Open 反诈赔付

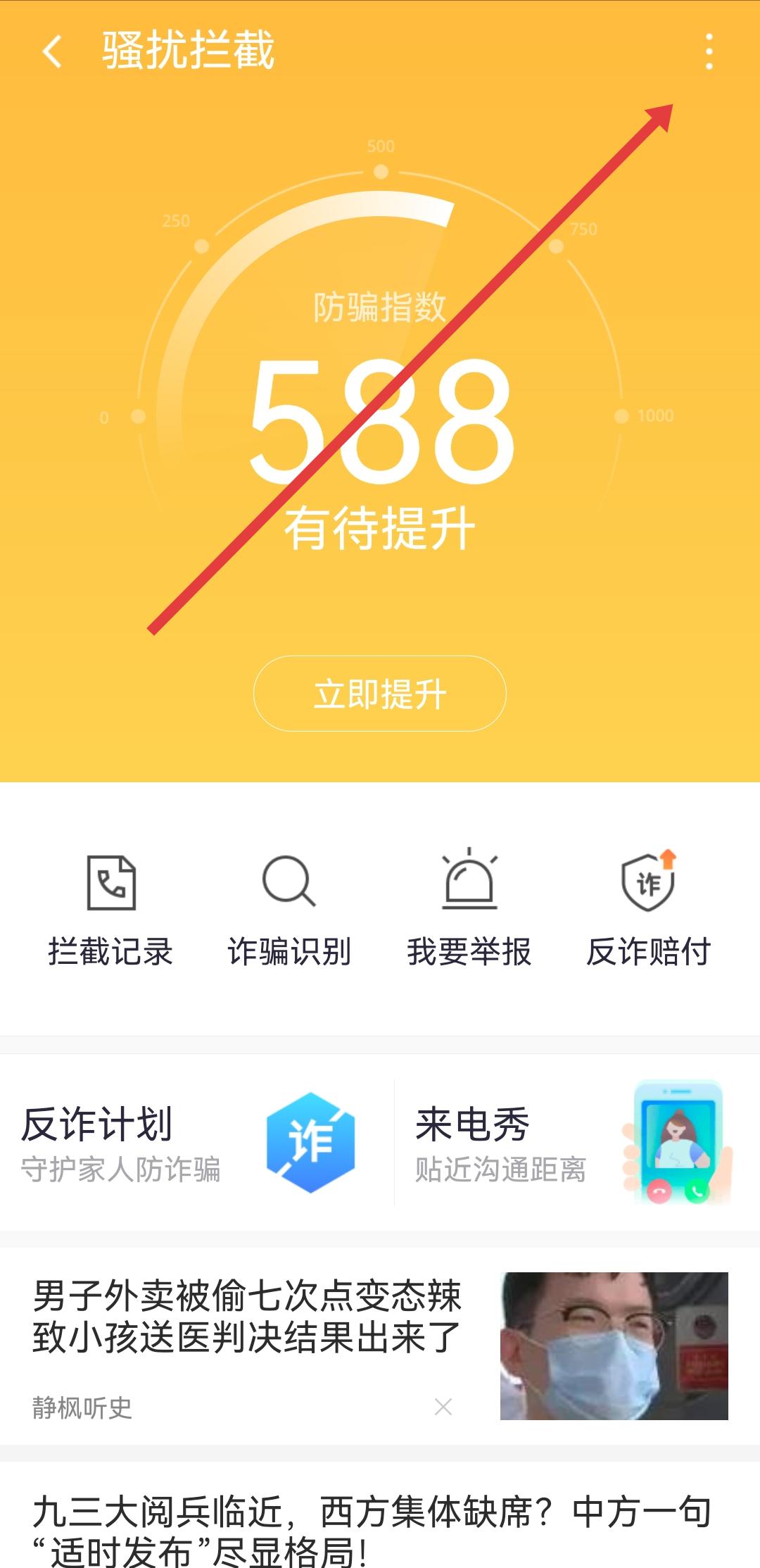[648, 910]
